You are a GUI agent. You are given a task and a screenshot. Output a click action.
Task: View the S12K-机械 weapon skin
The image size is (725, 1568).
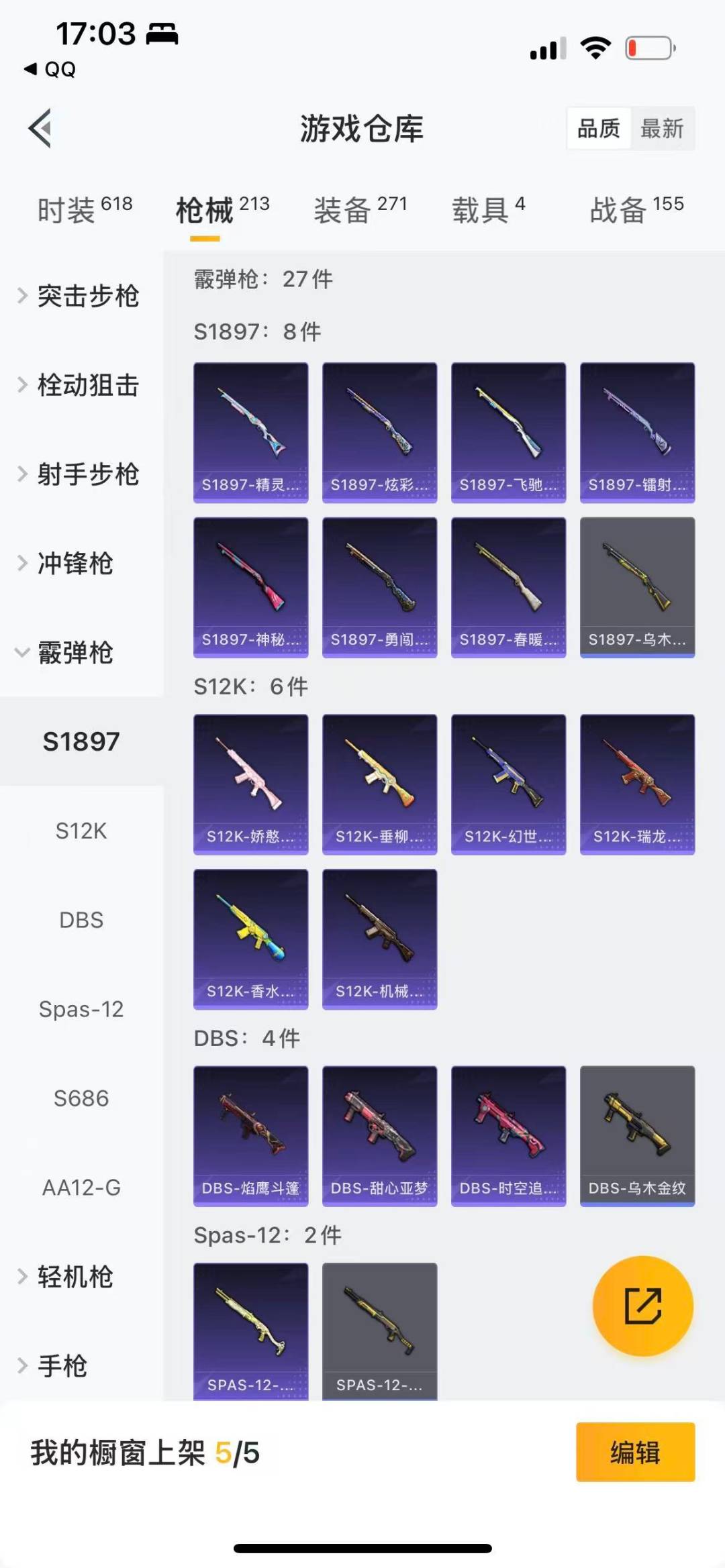[379, 939]
